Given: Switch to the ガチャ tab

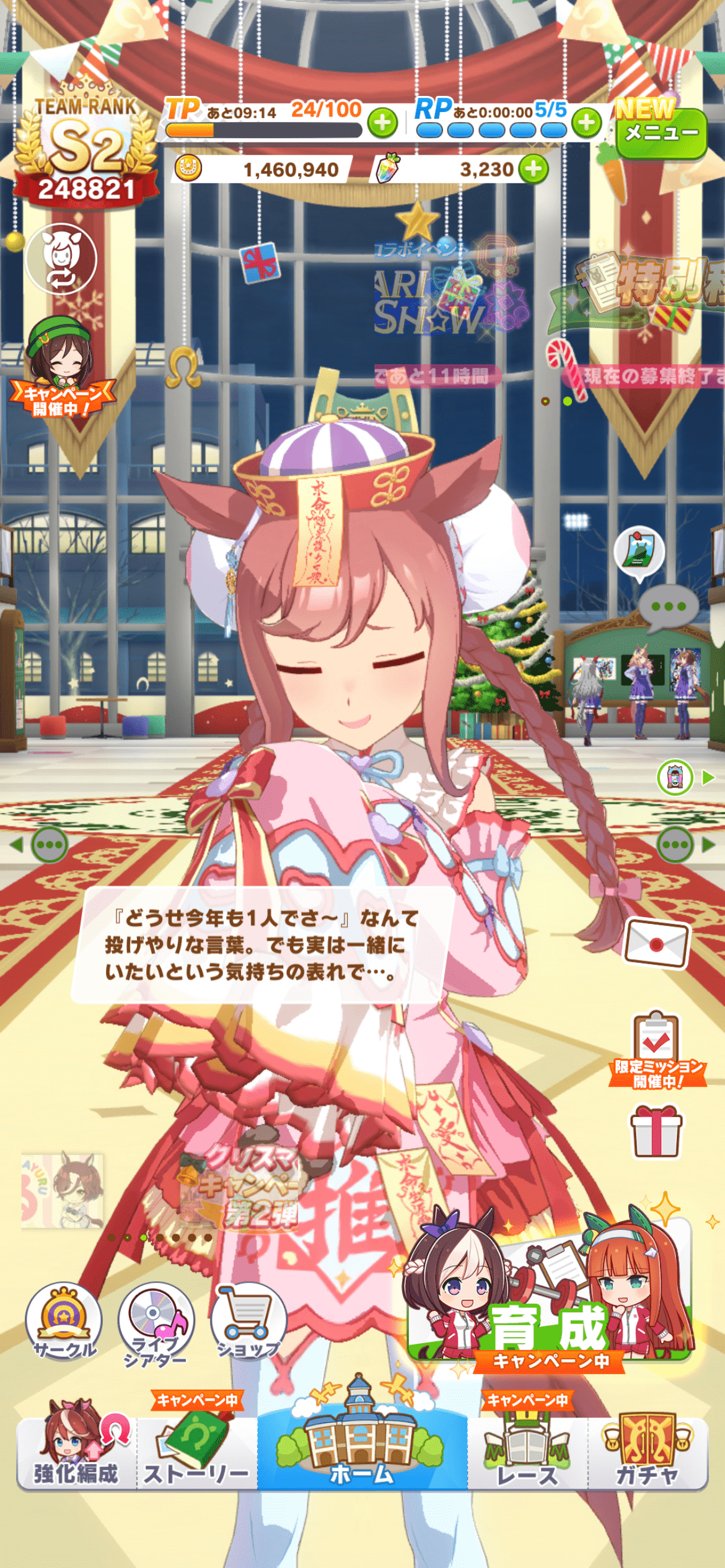Looking at the screenshot, I should (647, 1453).
